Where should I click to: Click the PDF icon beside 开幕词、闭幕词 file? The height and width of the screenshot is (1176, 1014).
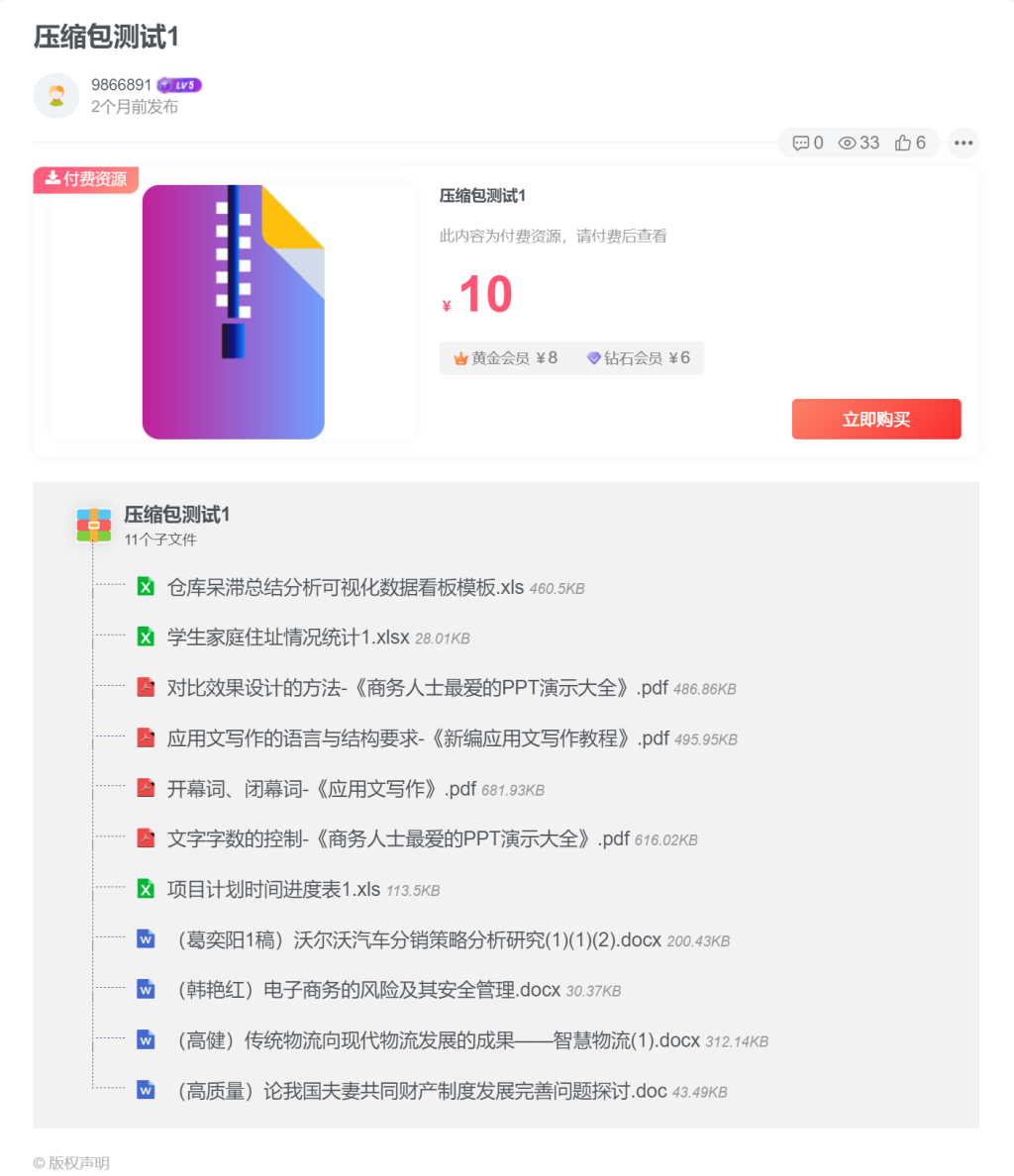146,788
